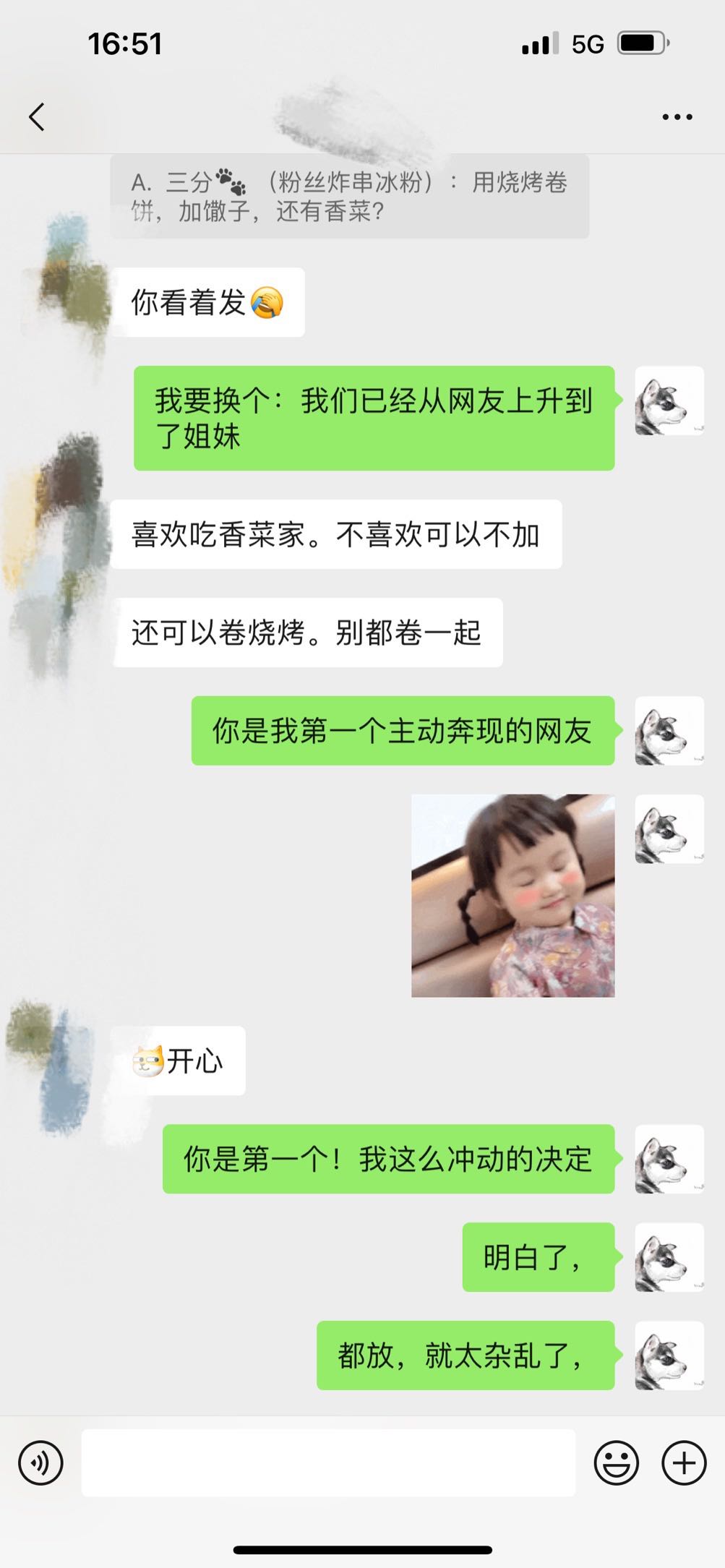
Task: Switch to voice message input
Action: coord(41,1462)
